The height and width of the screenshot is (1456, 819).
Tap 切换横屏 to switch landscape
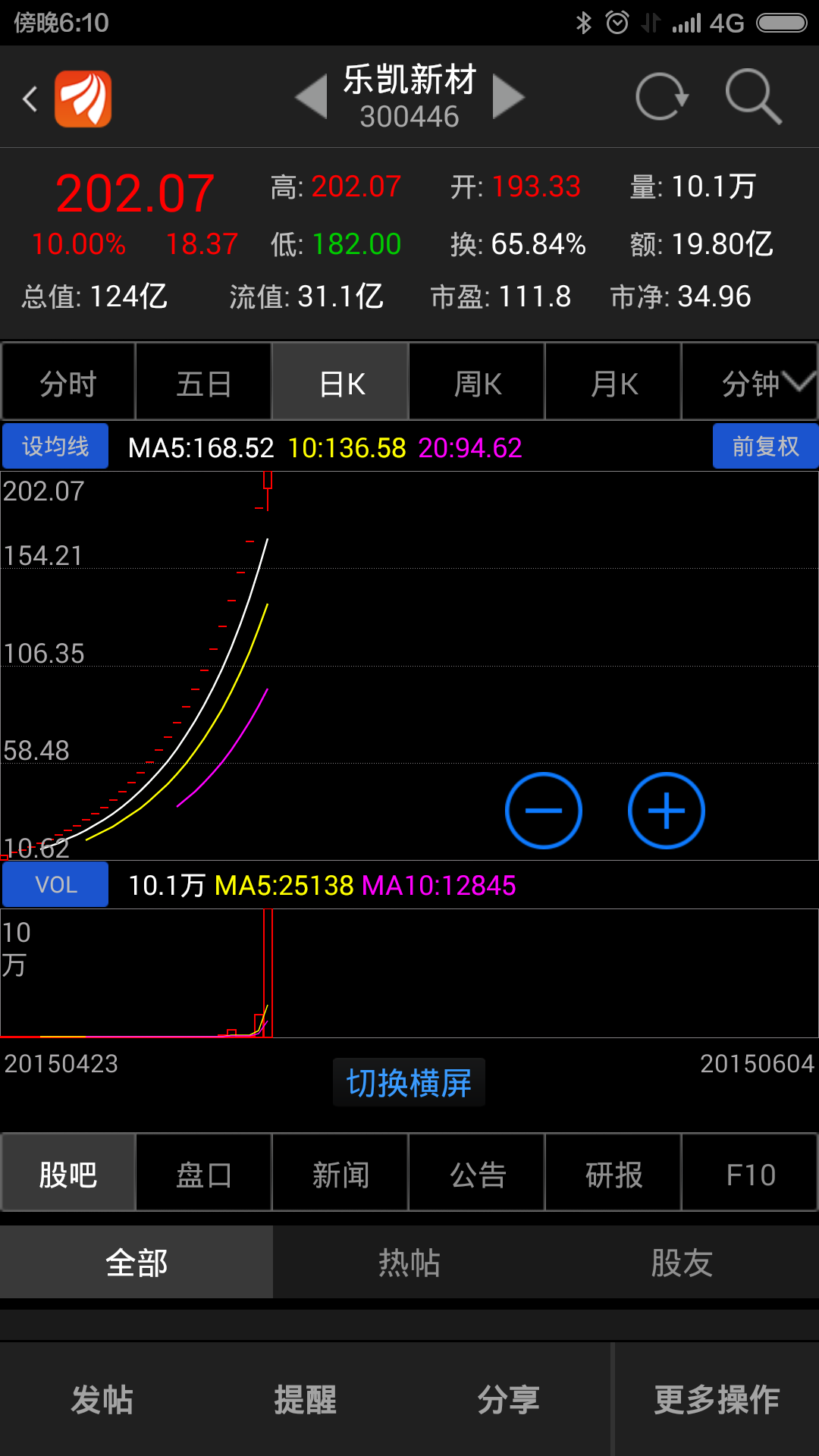coord(409,1083)
